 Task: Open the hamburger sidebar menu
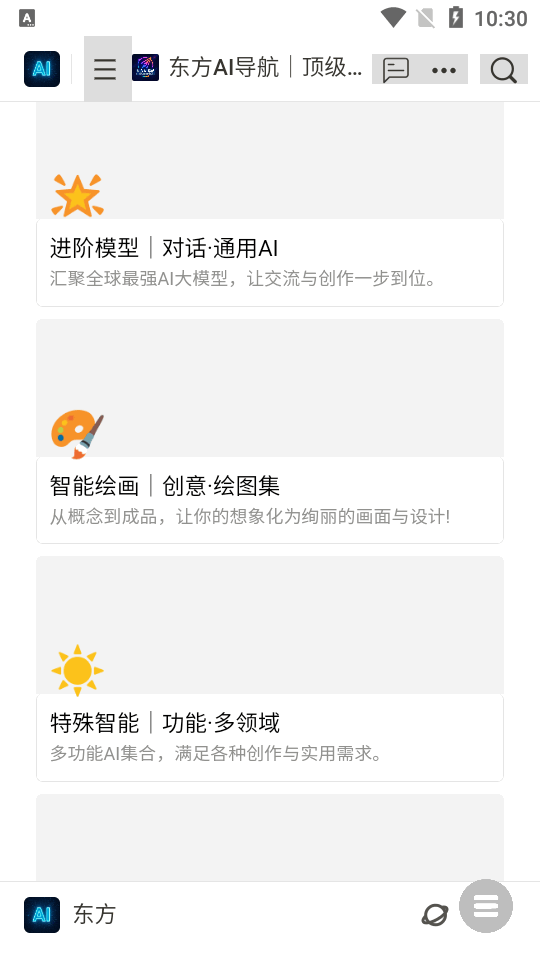[105, 69]
